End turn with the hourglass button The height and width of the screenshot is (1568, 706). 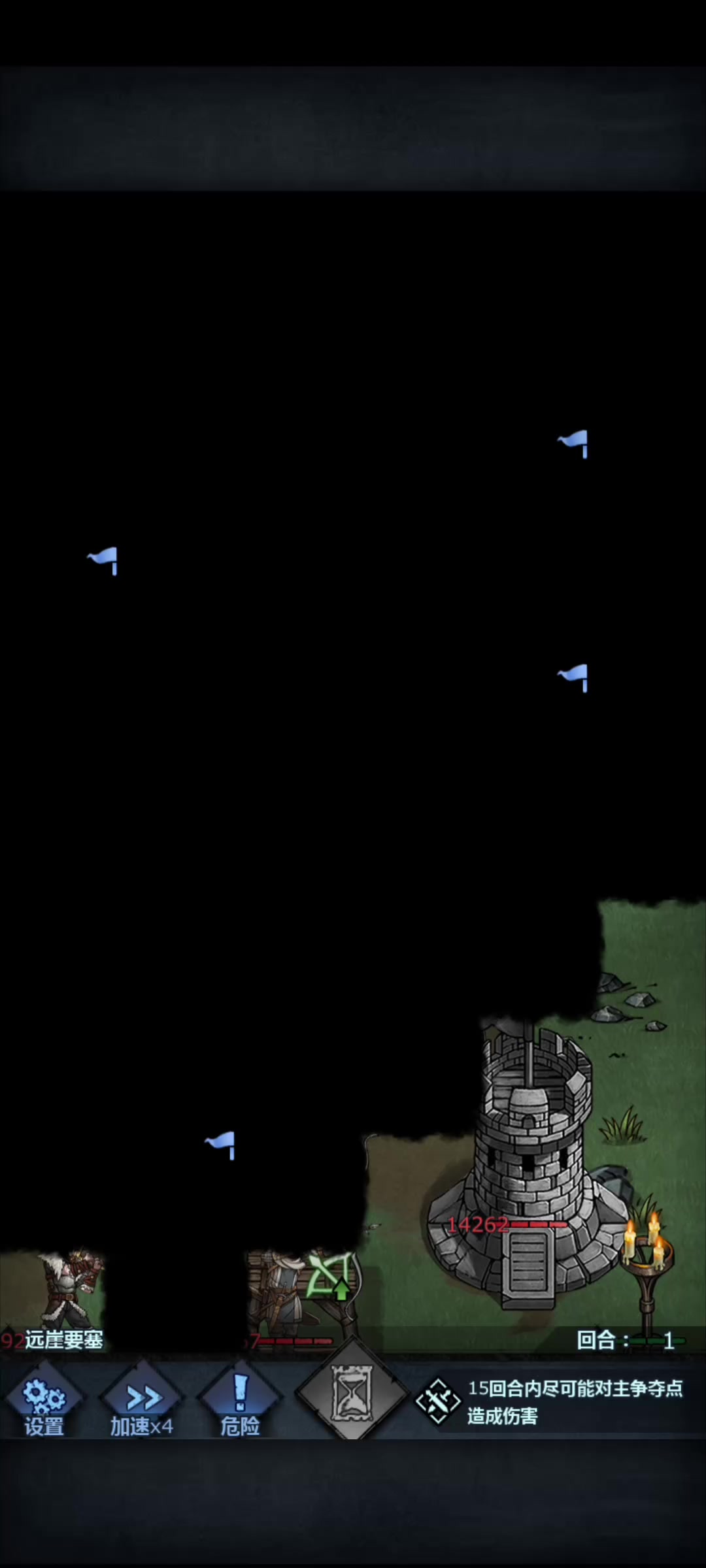click(352, 1394)
